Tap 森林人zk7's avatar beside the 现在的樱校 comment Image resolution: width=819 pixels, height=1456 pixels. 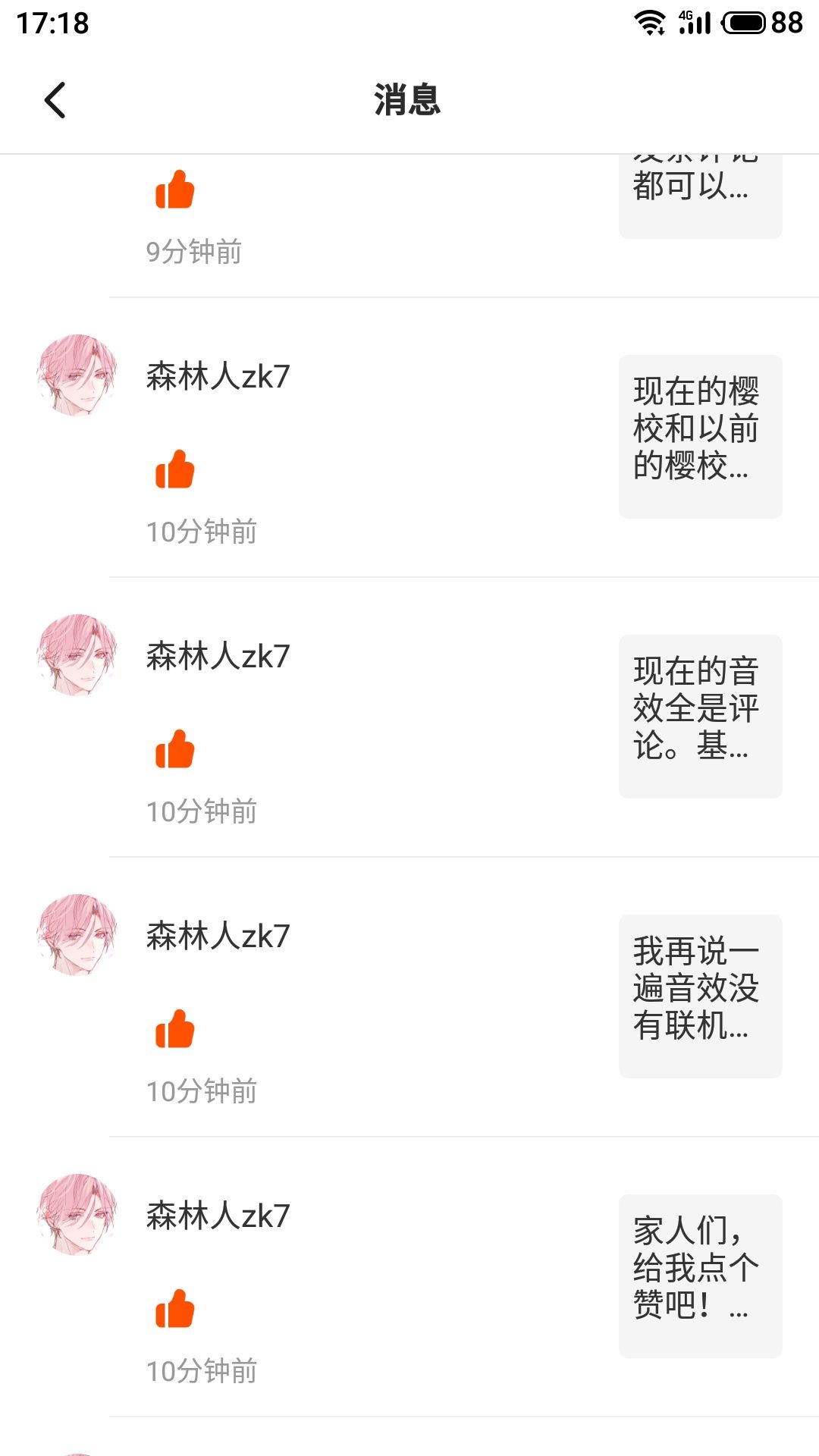coord(77,375)
